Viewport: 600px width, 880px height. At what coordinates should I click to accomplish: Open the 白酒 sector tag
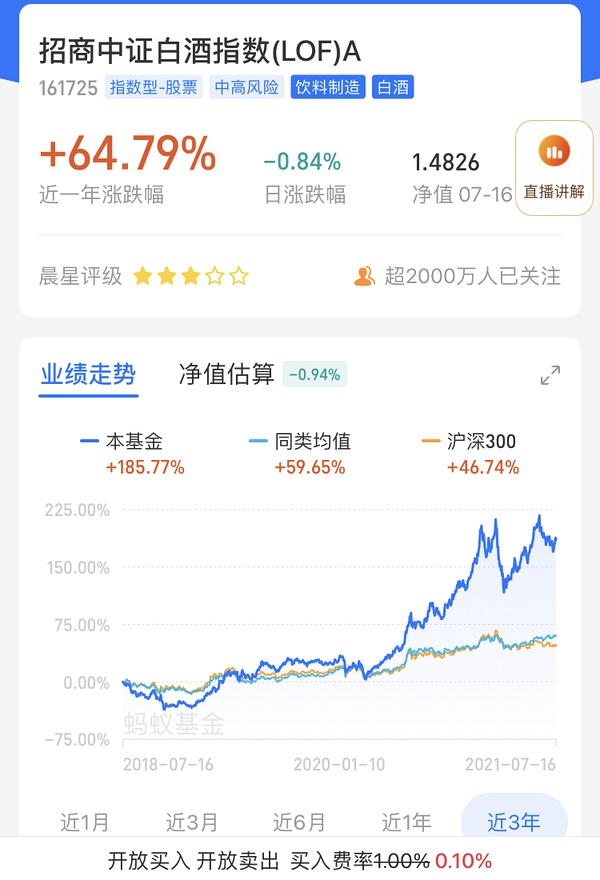click(393, 87)
